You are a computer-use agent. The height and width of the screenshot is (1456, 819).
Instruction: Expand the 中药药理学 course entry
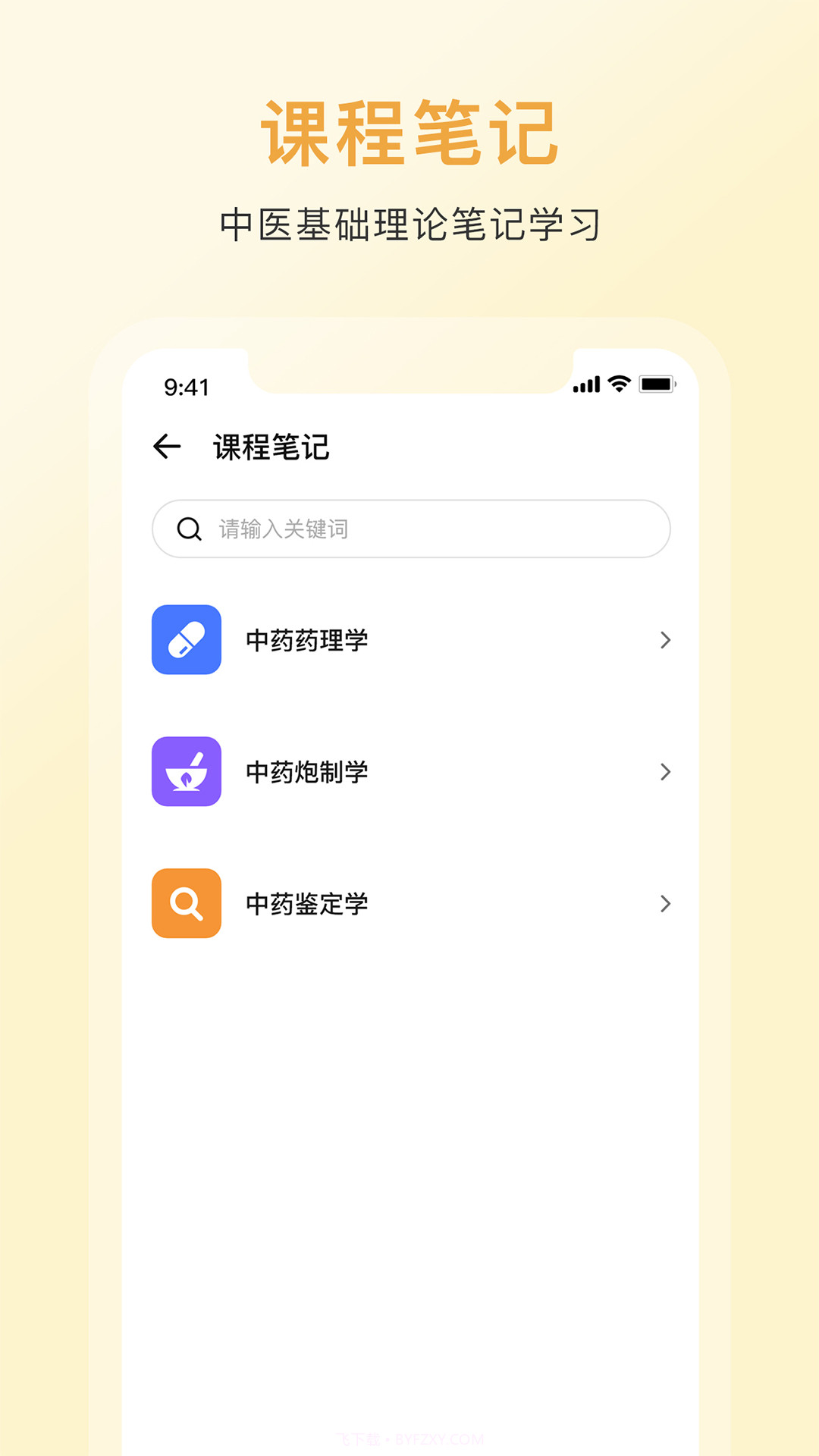[666, 641]
